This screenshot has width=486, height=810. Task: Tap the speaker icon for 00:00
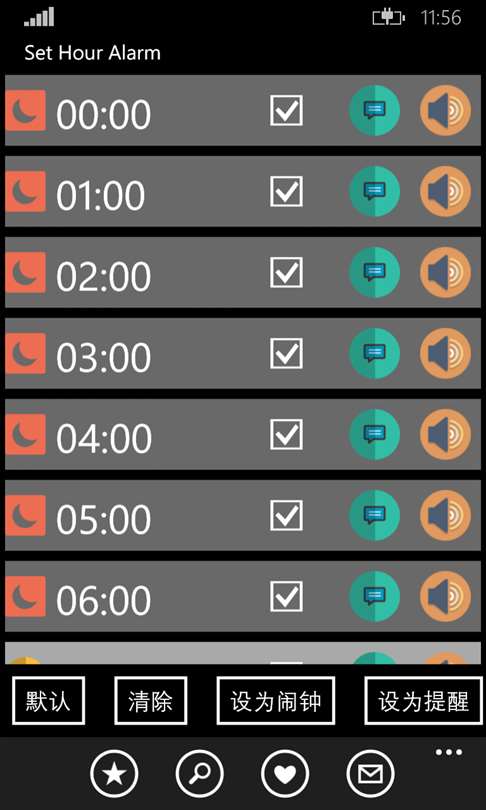click(x=445, y=110)
